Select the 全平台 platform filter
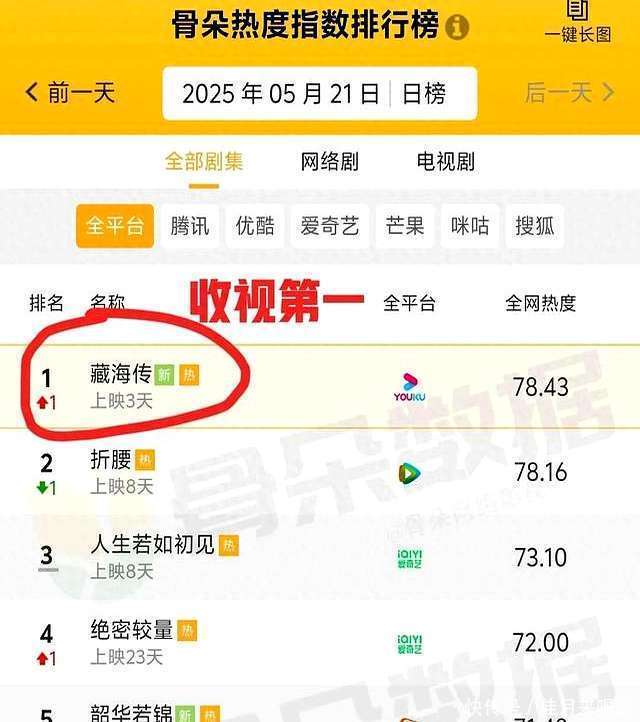Viewport: 640px width, 722px height. click(115, 226)
